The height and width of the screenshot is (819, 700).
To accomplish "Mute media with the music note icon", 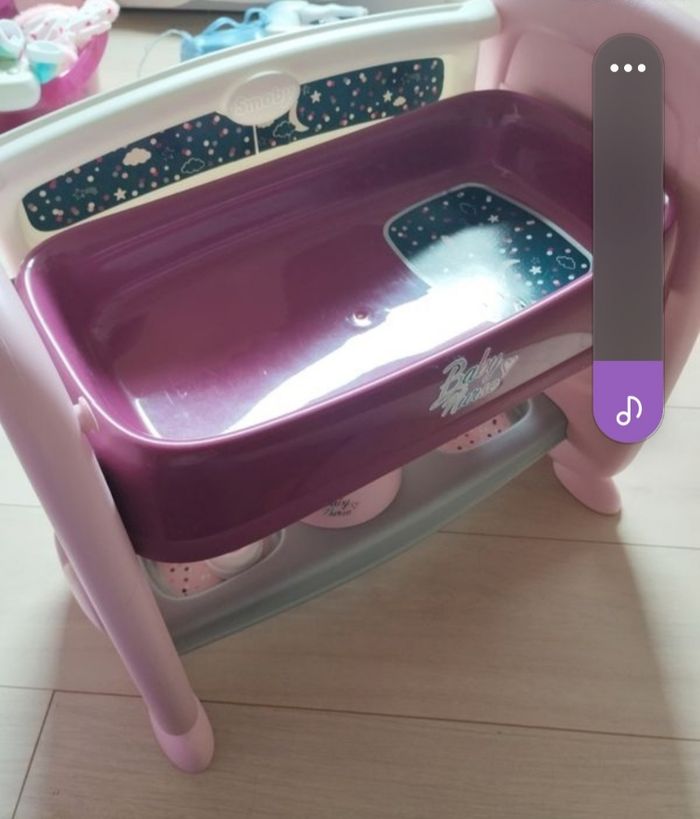I will (628, 409).
